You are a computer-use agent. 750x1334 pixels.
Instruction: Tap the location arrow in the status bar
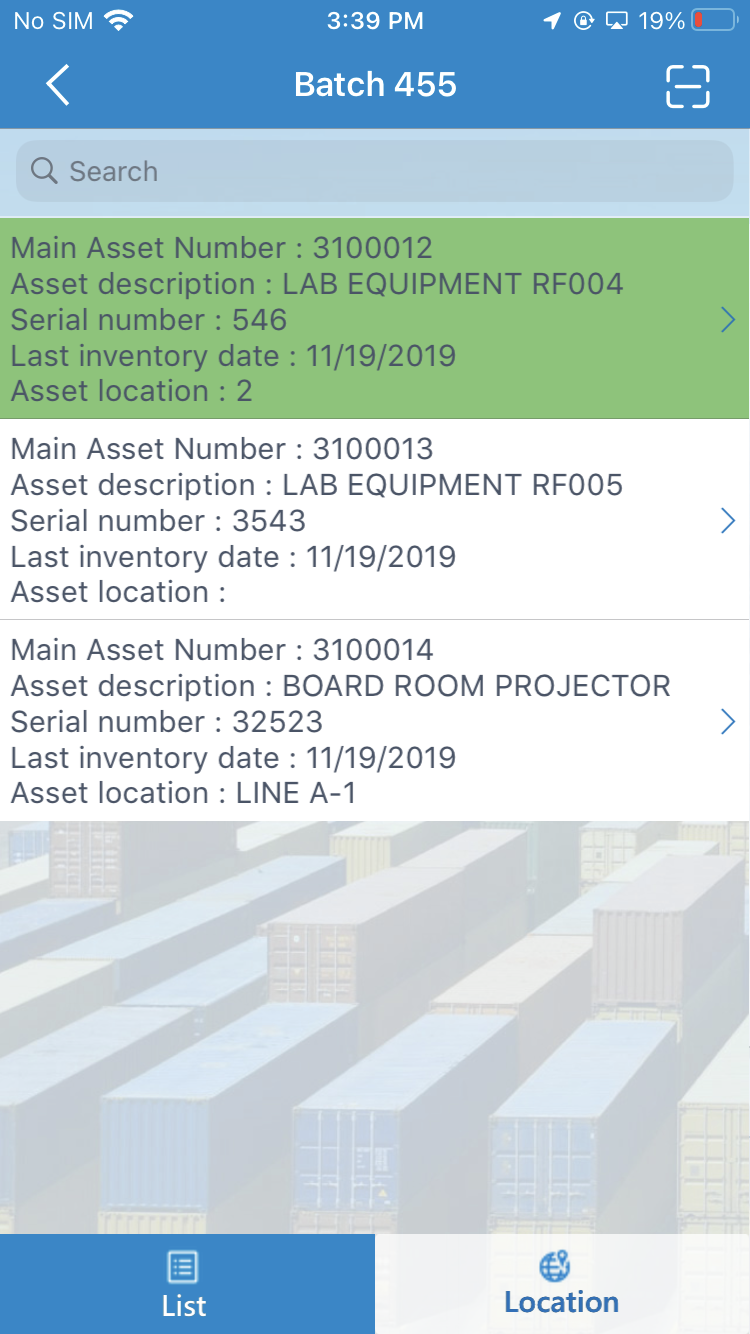pyautogui.click(x=551, y=20)
